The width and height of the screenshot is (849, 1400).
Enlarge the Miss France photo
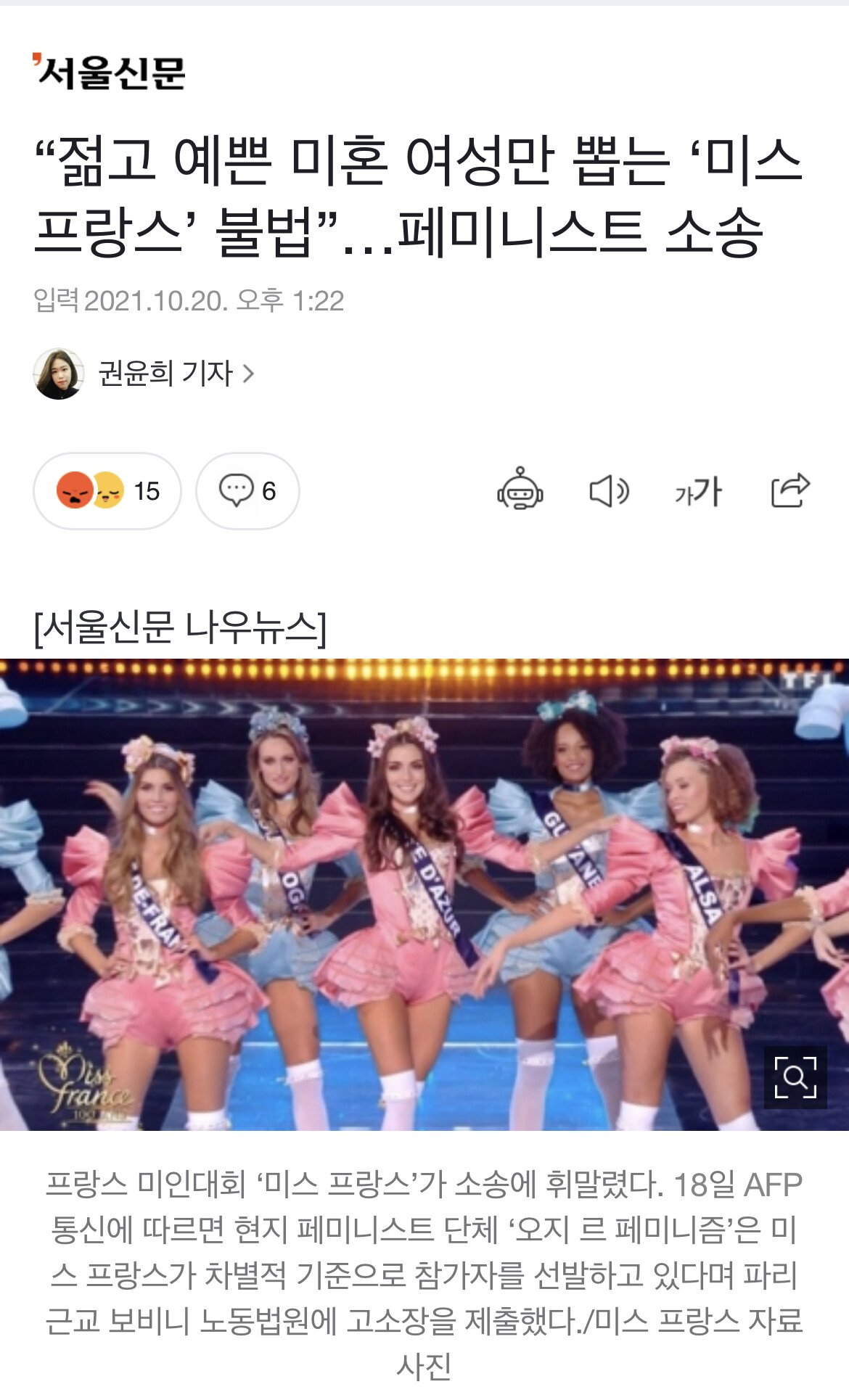[x=795, y=1077]
